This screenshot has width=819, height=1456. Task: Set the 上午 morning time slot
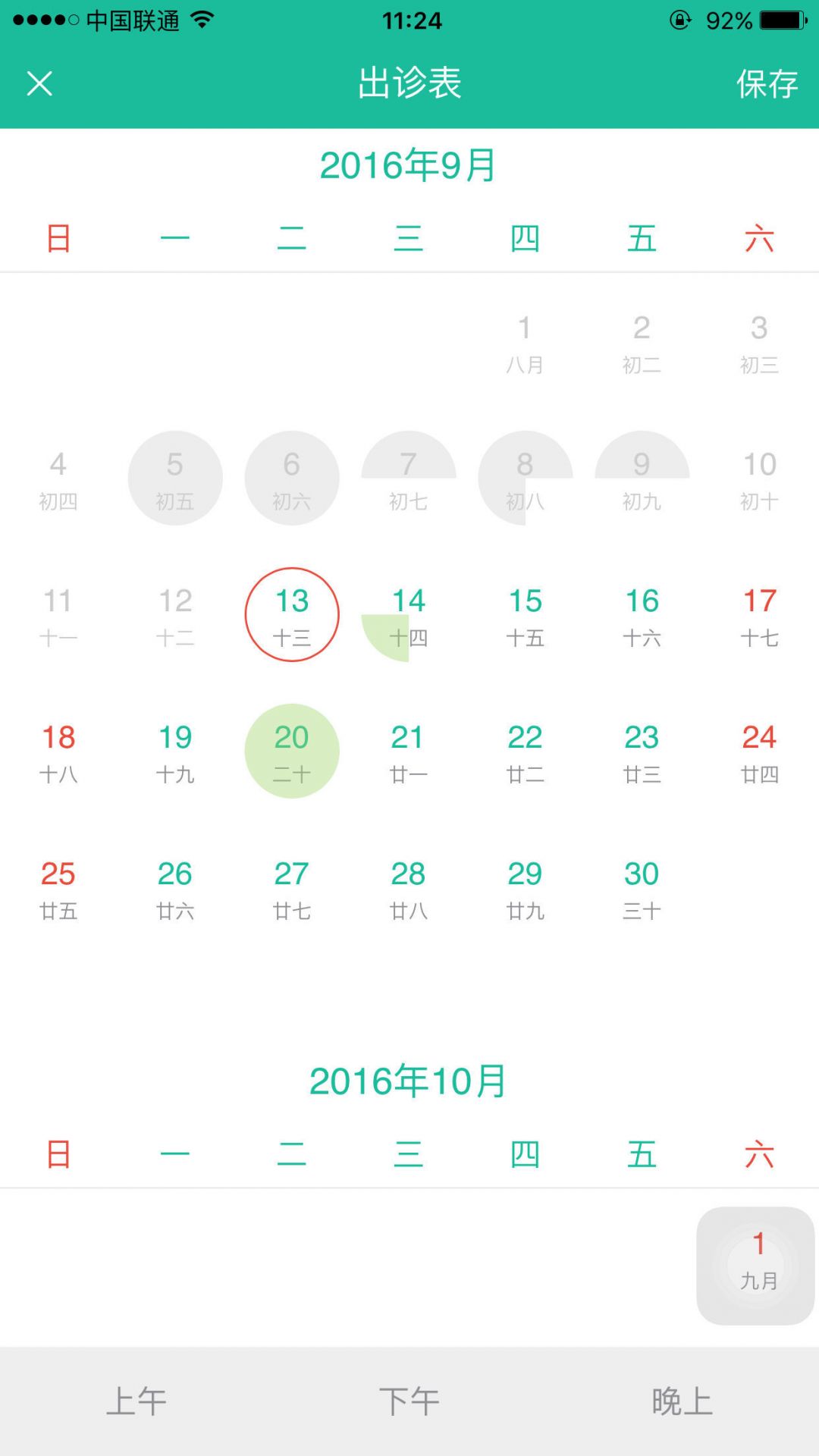coord(136,1401)
